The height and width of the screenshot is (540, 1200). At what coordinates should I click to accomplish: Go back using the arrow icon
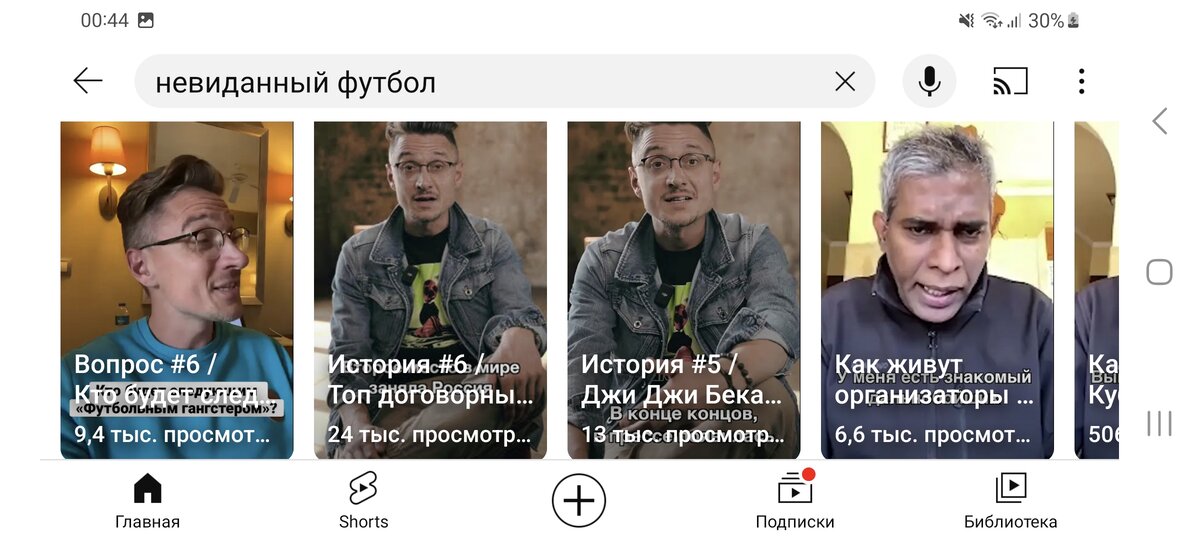point(88,81)
